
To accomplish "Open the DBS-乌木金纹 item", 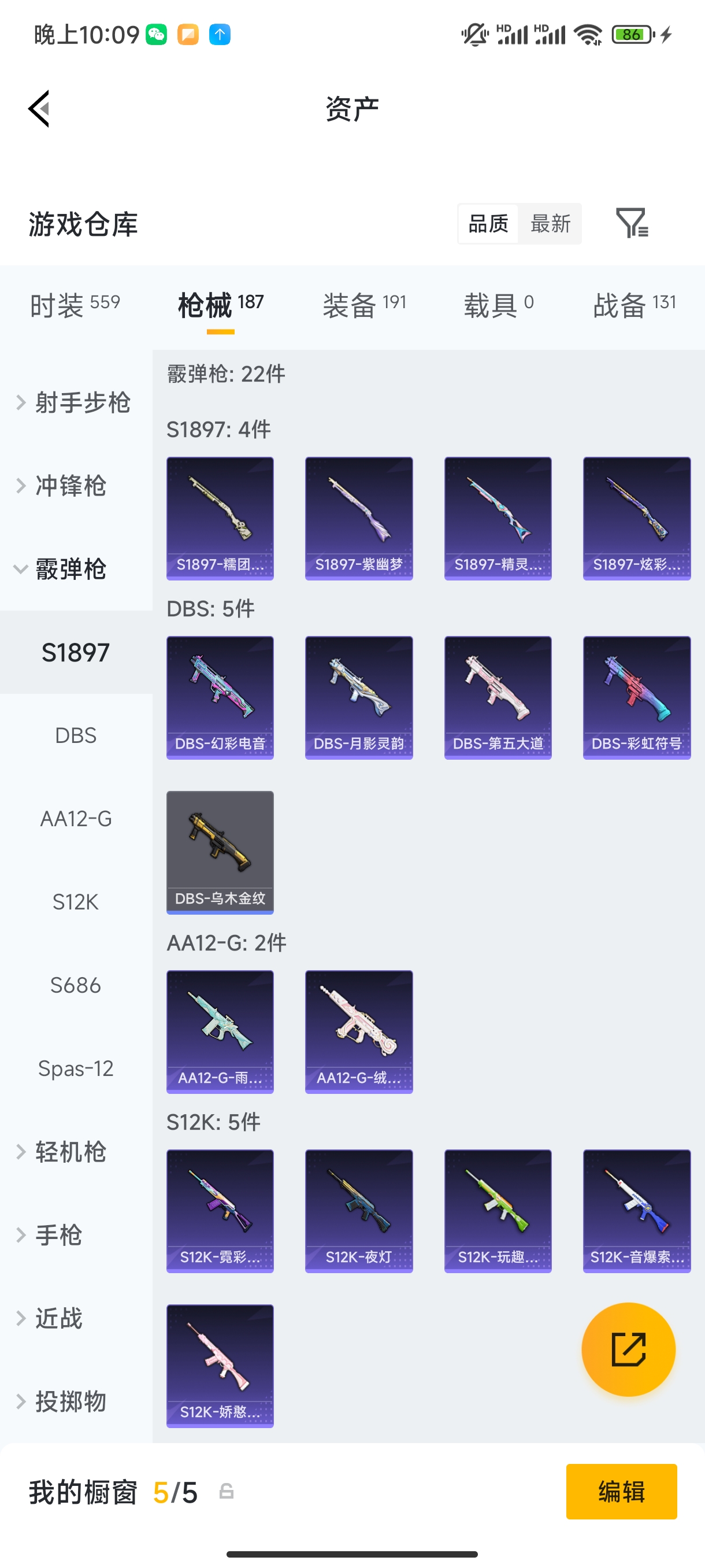I will point(220,852).
